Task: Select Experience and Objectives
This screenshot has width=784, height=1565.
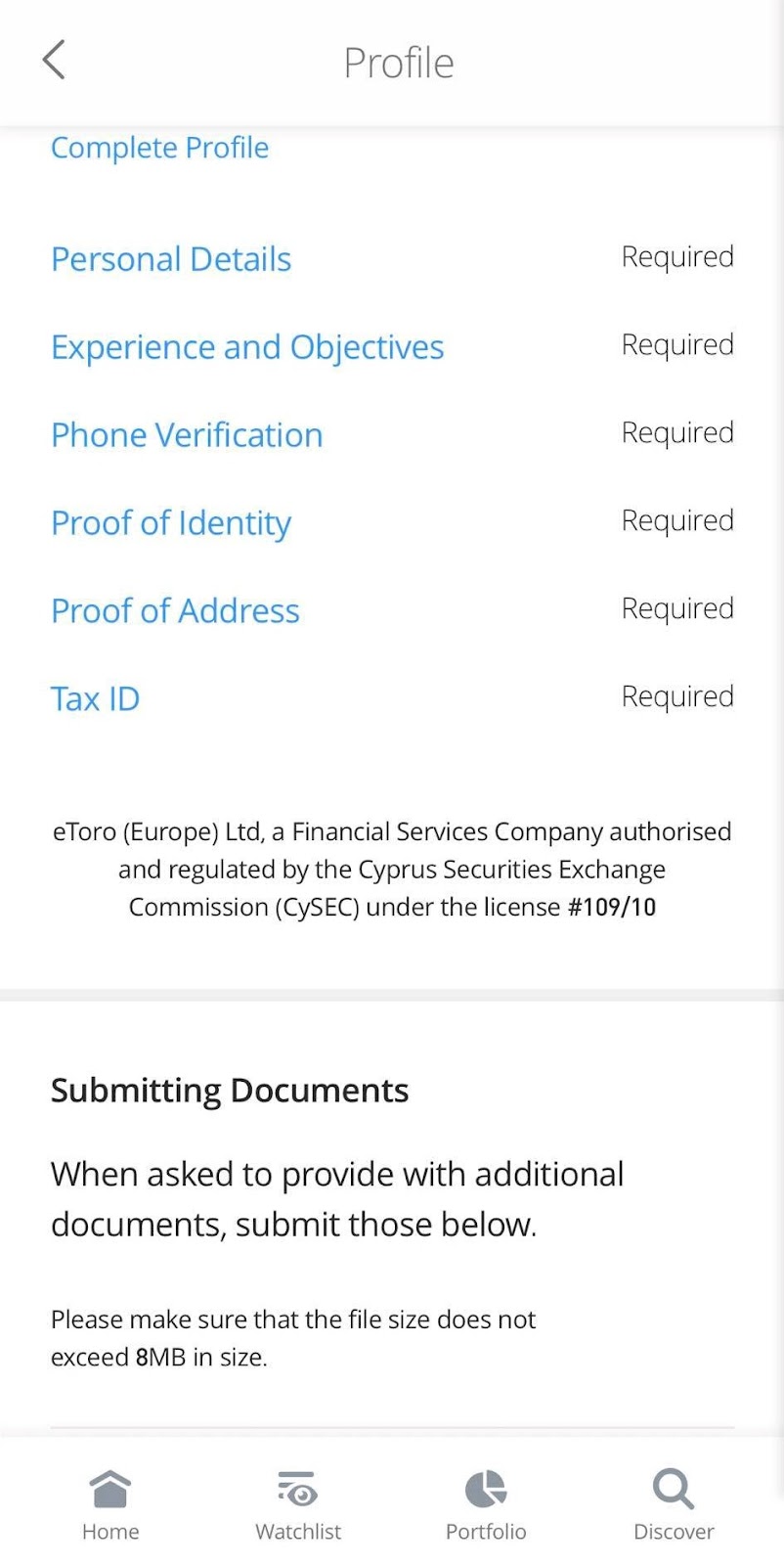Action: [392, 346]
